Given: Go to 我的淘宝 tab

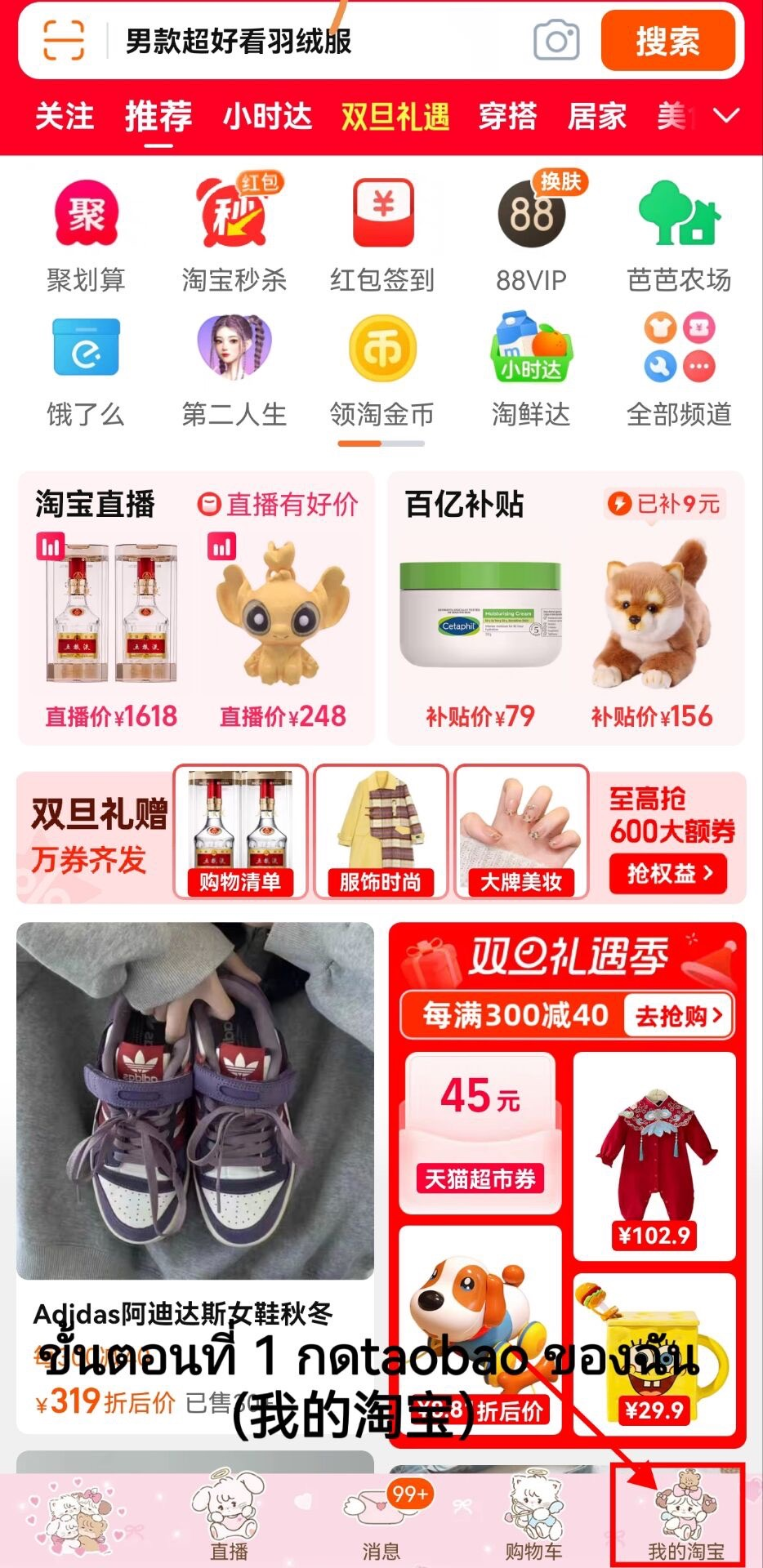Looking at the screenshot, I should pos(685,1517).
